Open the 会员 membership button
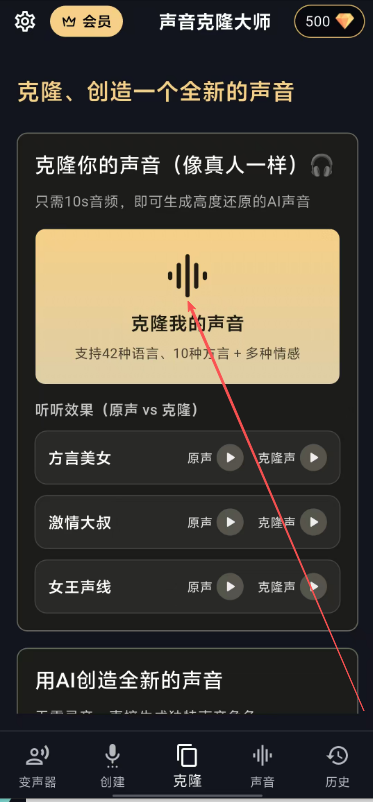The image size is (373, 802). tap(86, 21)
